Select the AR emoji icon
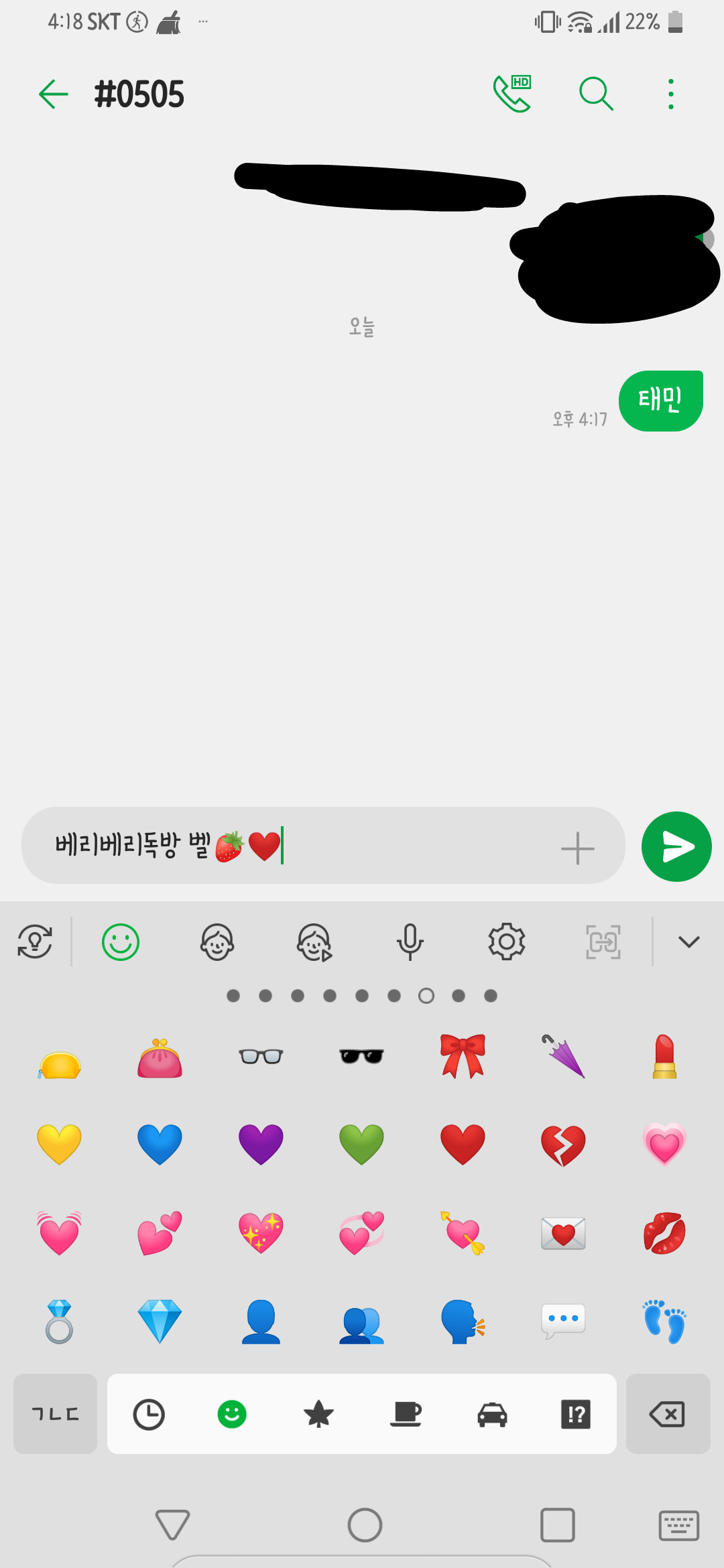The height and width of the screenshot is (1568, 724). [x=312, y=941]
